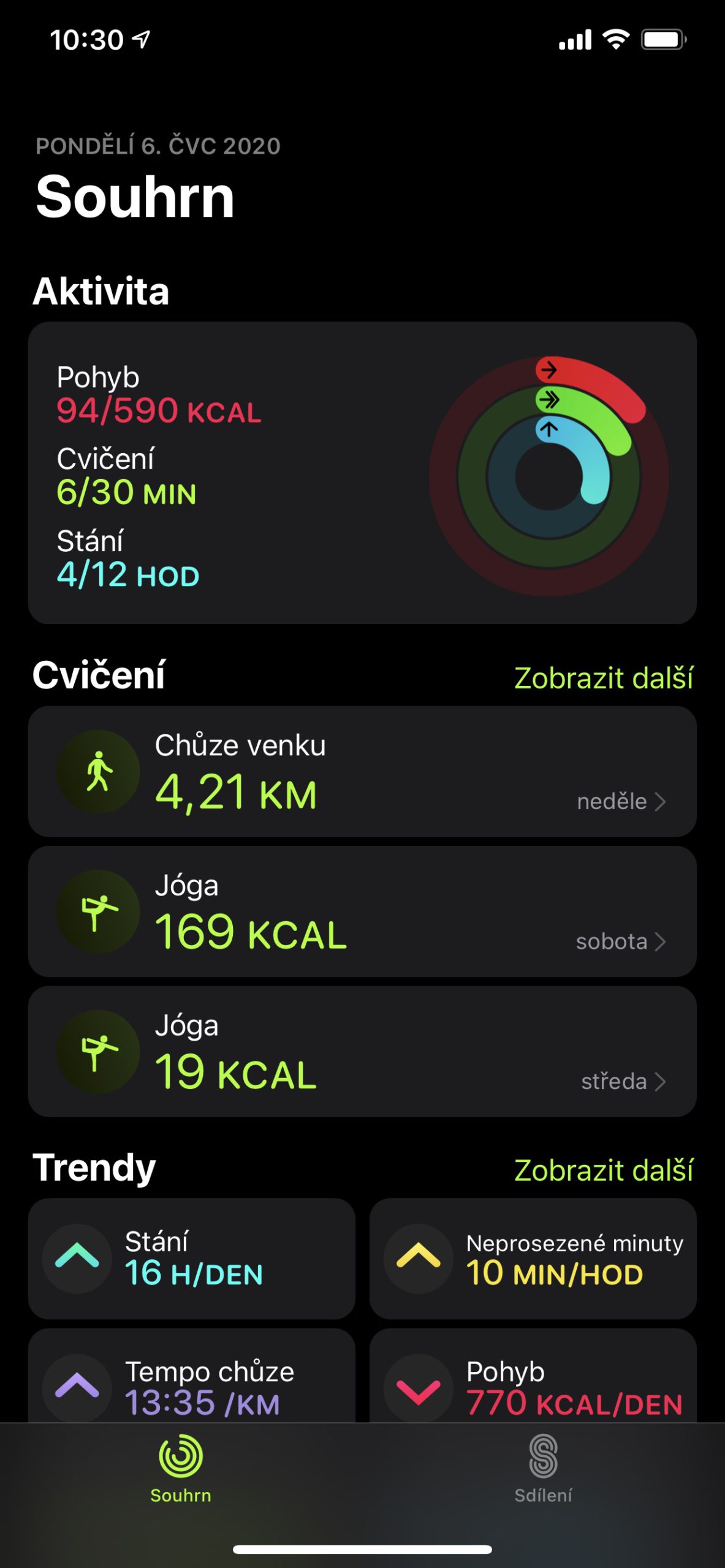Open Saturday's Jóga 169 kcal workout
This screenshot has width=725, height=1568.
click(362, 911)
